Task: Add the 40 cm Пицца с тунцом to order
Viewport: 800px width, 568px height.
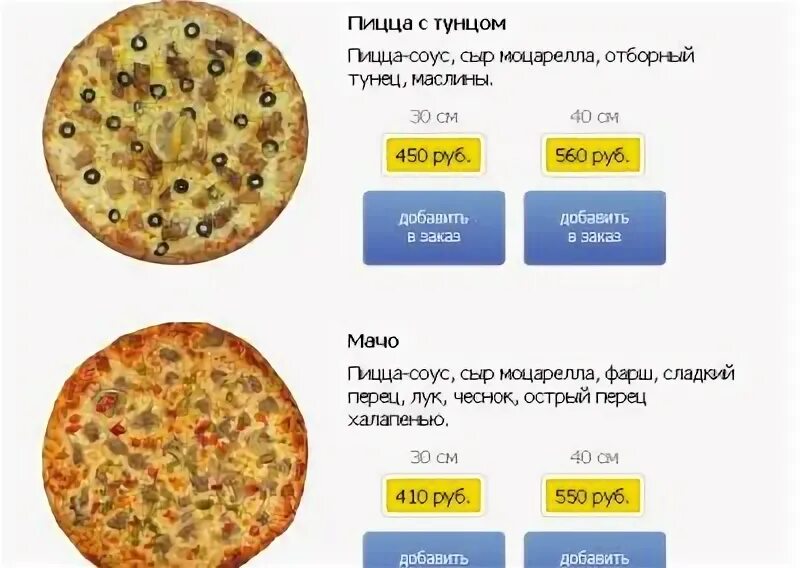Action: tap(594, 228)
